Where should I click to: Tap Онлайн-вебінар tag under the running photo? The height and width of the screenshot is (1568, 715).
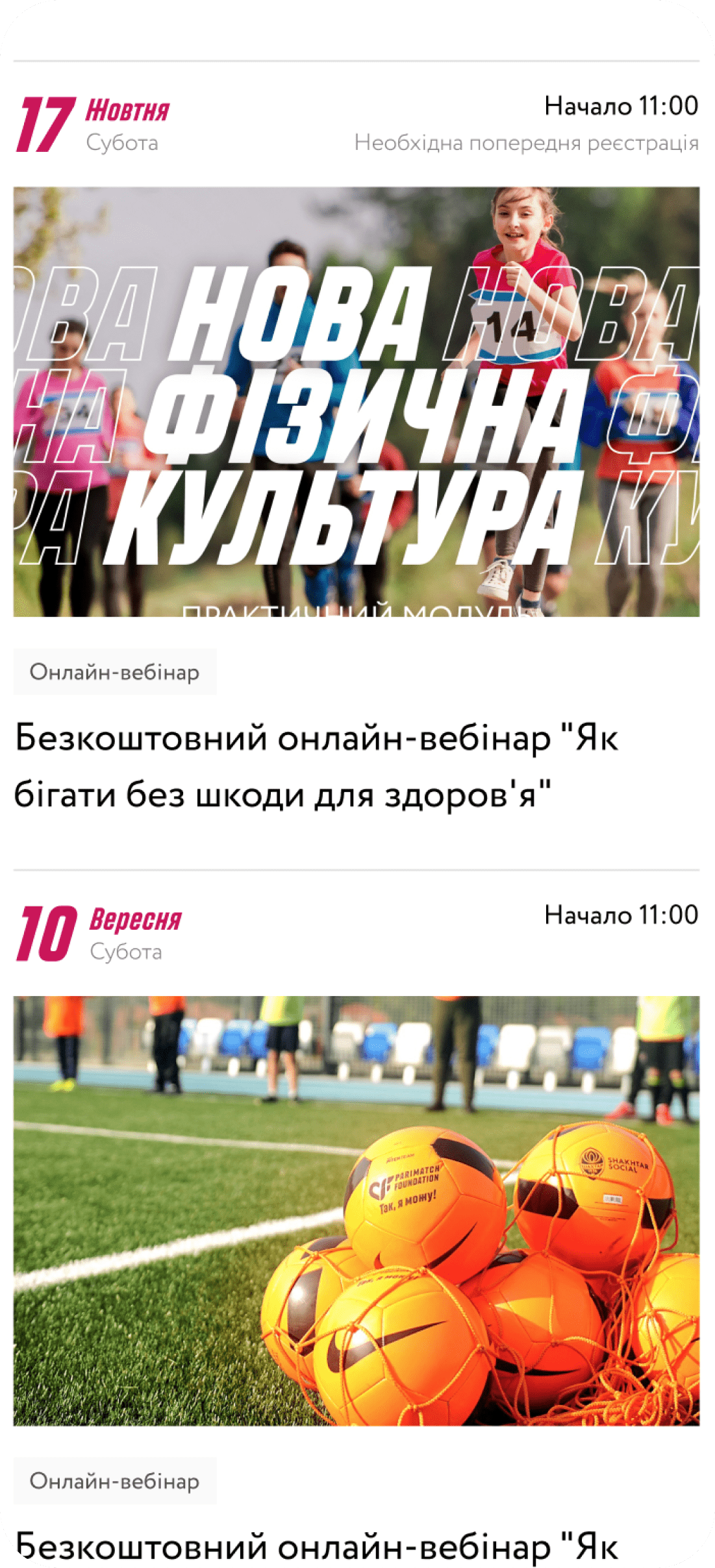(x=115, y=672)
